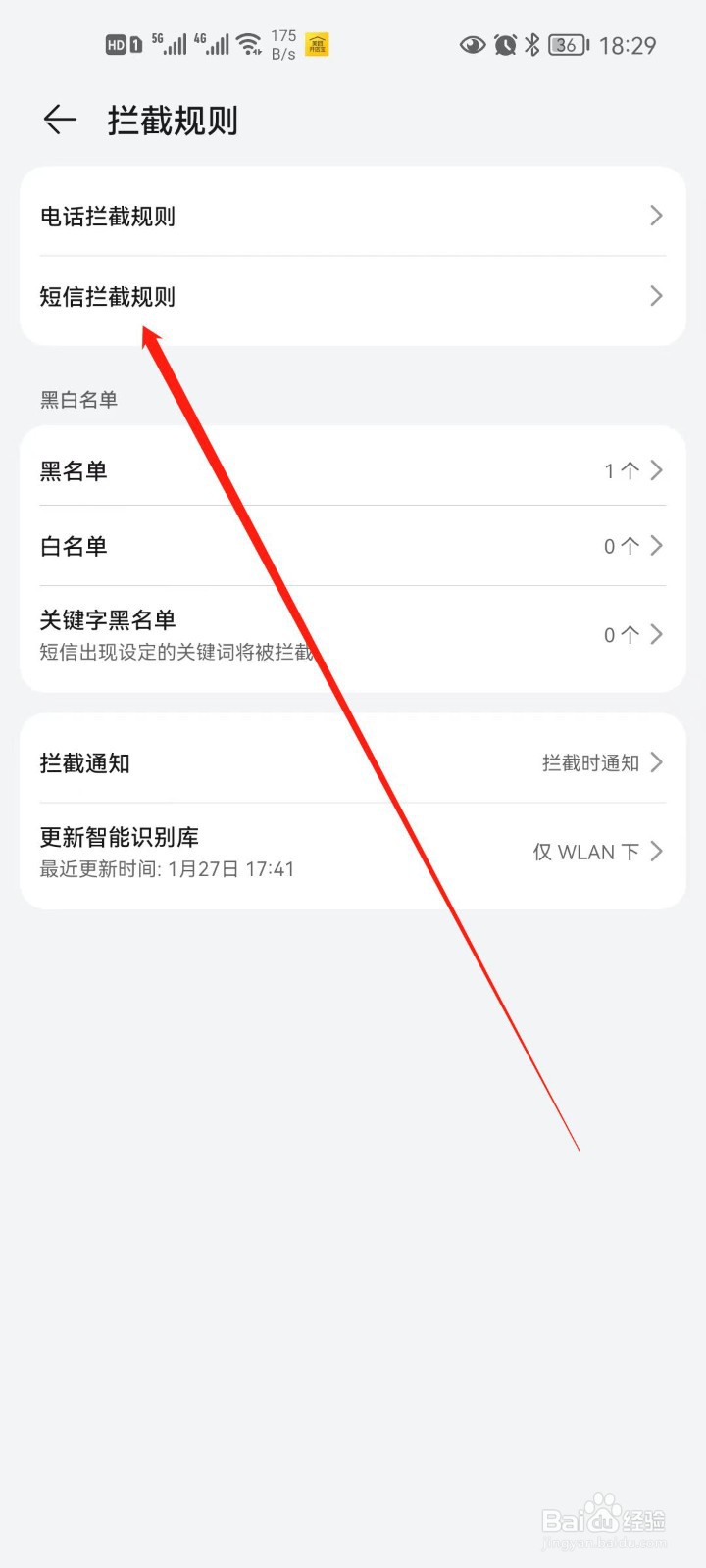Viewport: 706px width, 1568px height.
Task: Open 短信拦截规则 settings
Action: [353, 296]
